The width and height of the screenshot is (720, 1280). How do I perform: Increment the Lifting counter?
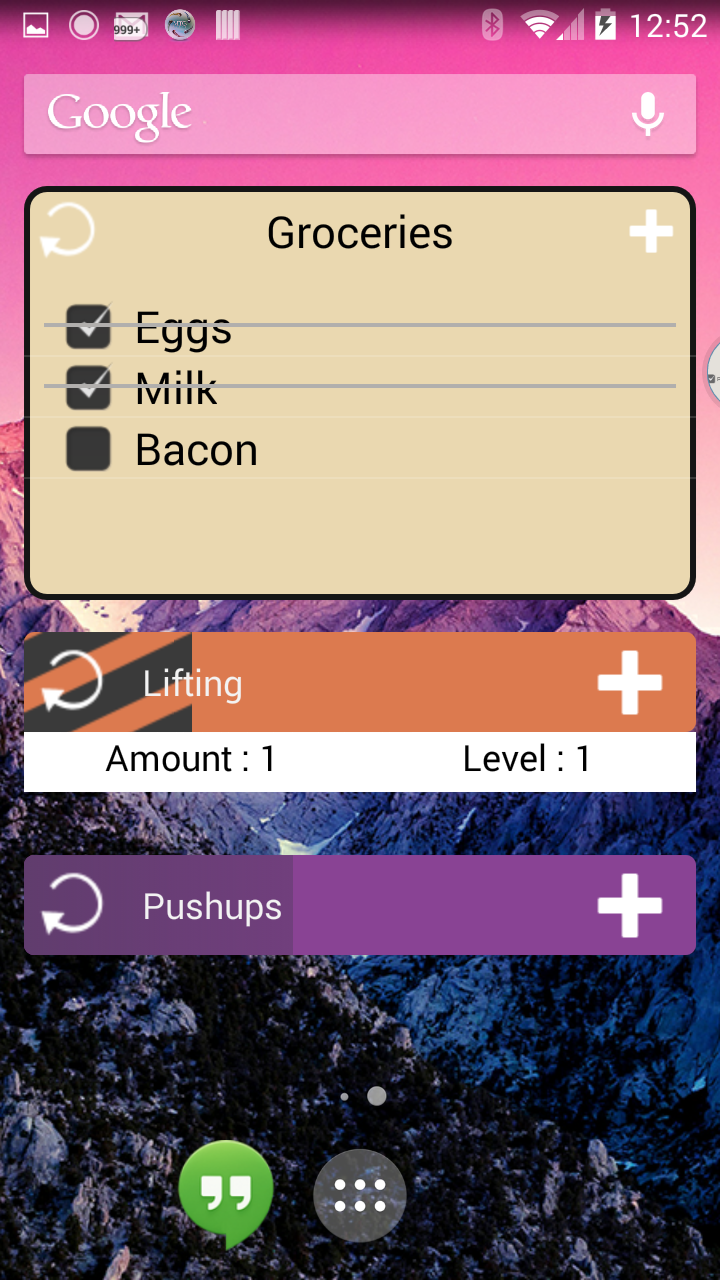[629, 682]
